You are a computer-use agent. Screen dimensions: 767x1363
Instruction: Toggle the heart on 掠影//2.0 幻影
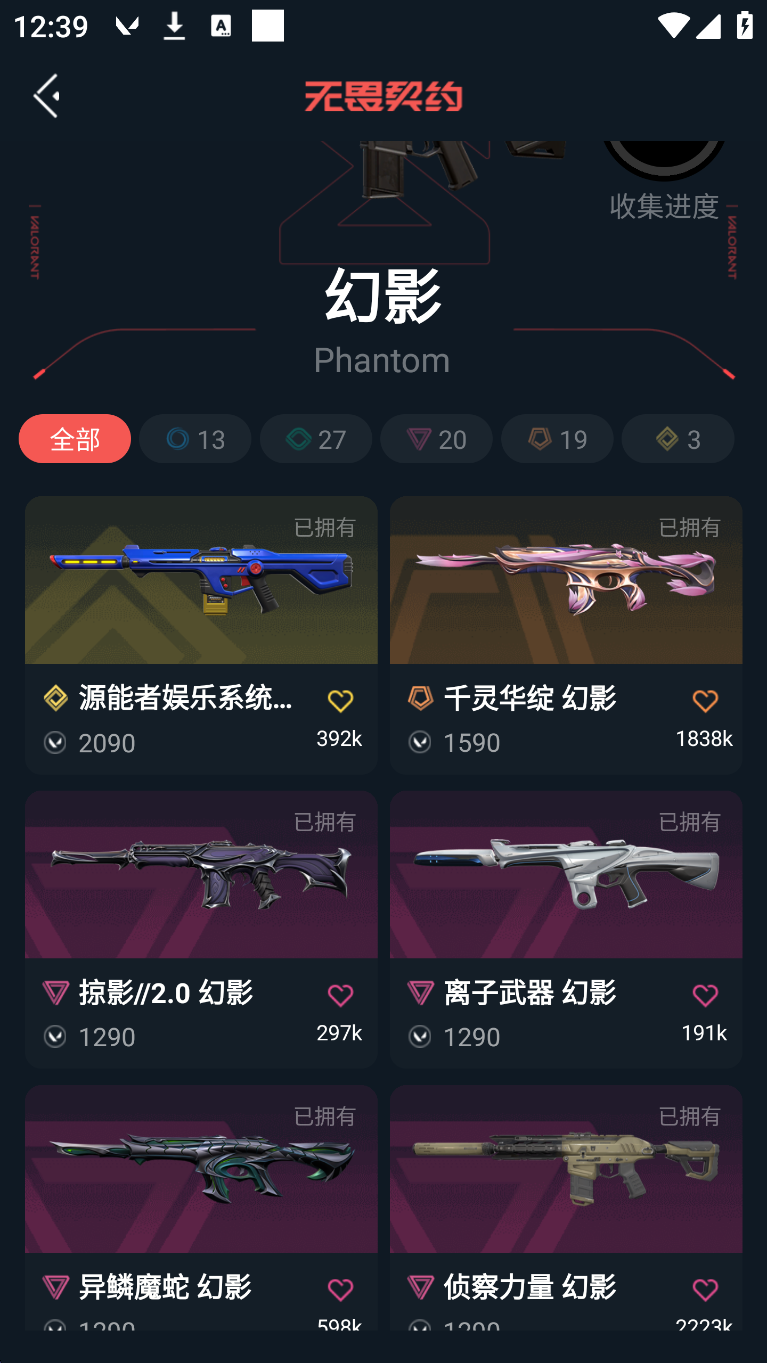[x=340, y=995]
